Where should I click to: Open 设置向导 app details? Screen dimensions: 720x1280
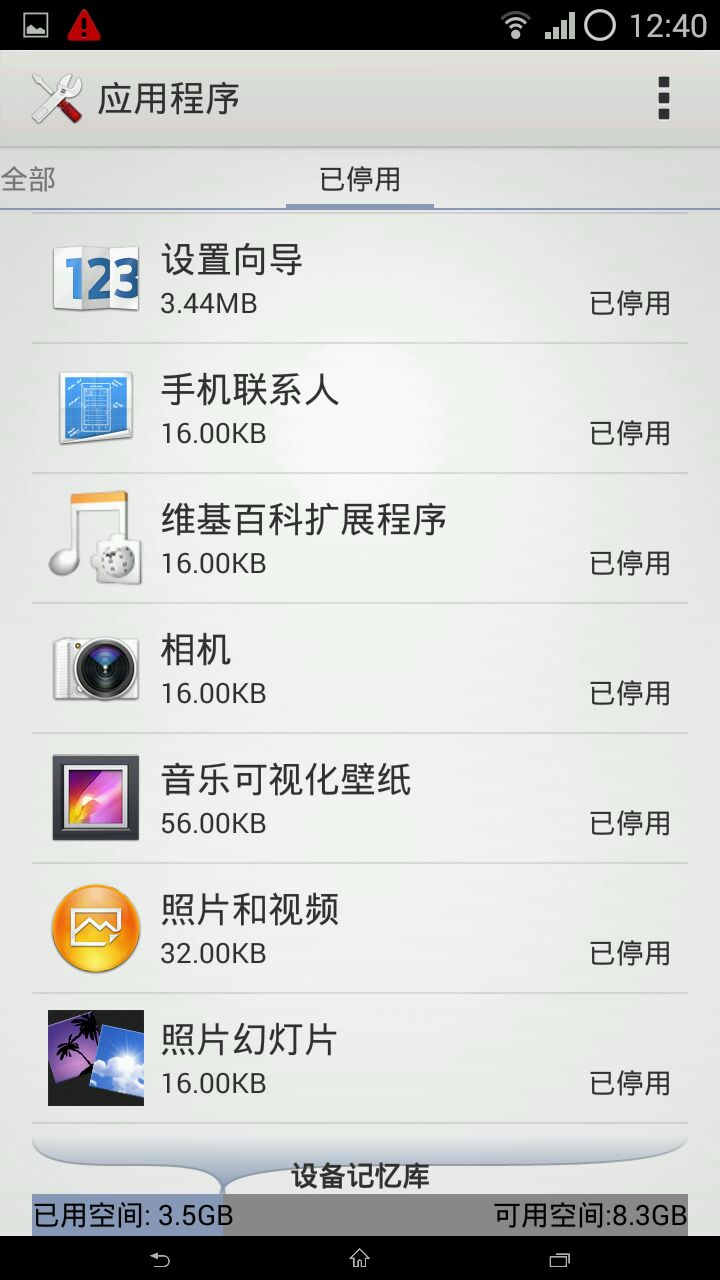pos(360,279)
